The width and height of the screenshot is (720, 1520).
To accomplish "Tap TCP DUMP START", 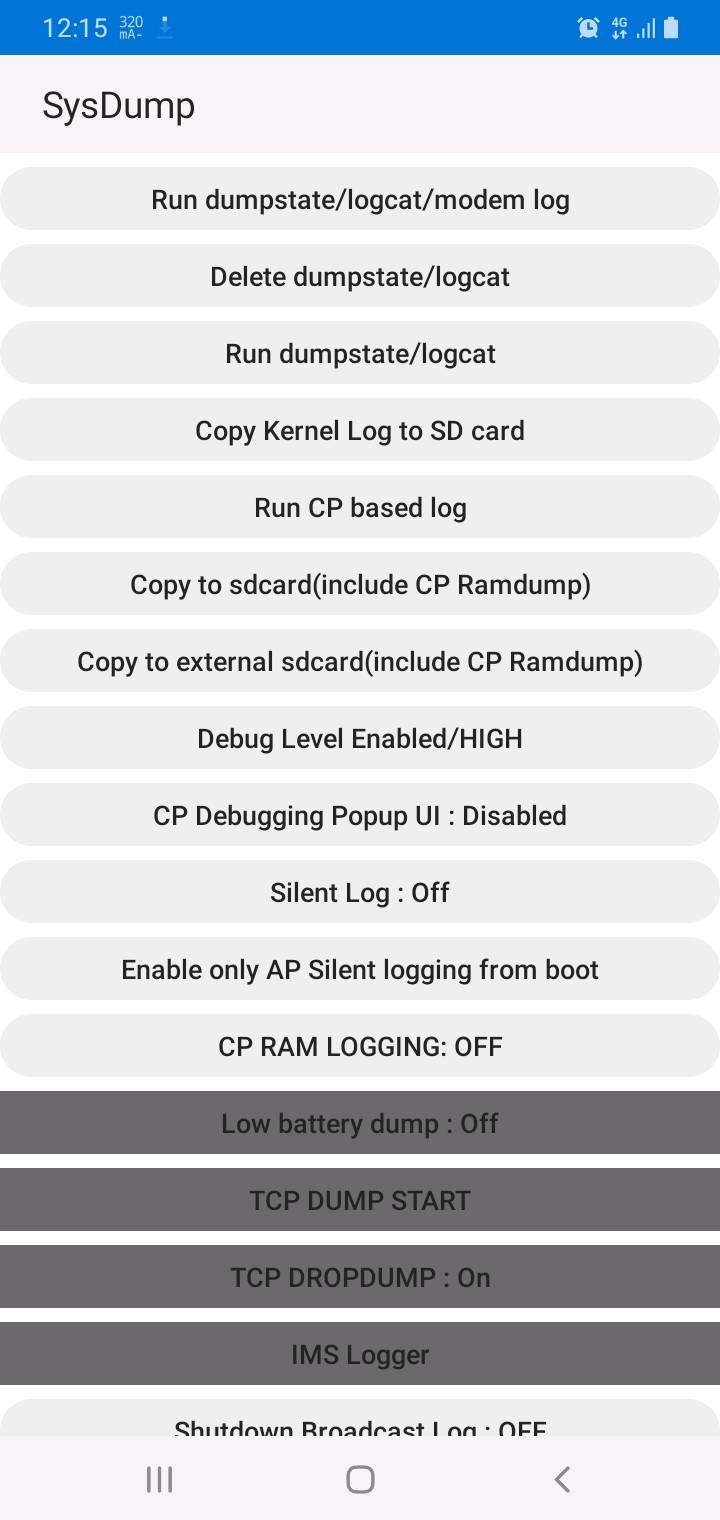I will click(x=360, y=1201).
